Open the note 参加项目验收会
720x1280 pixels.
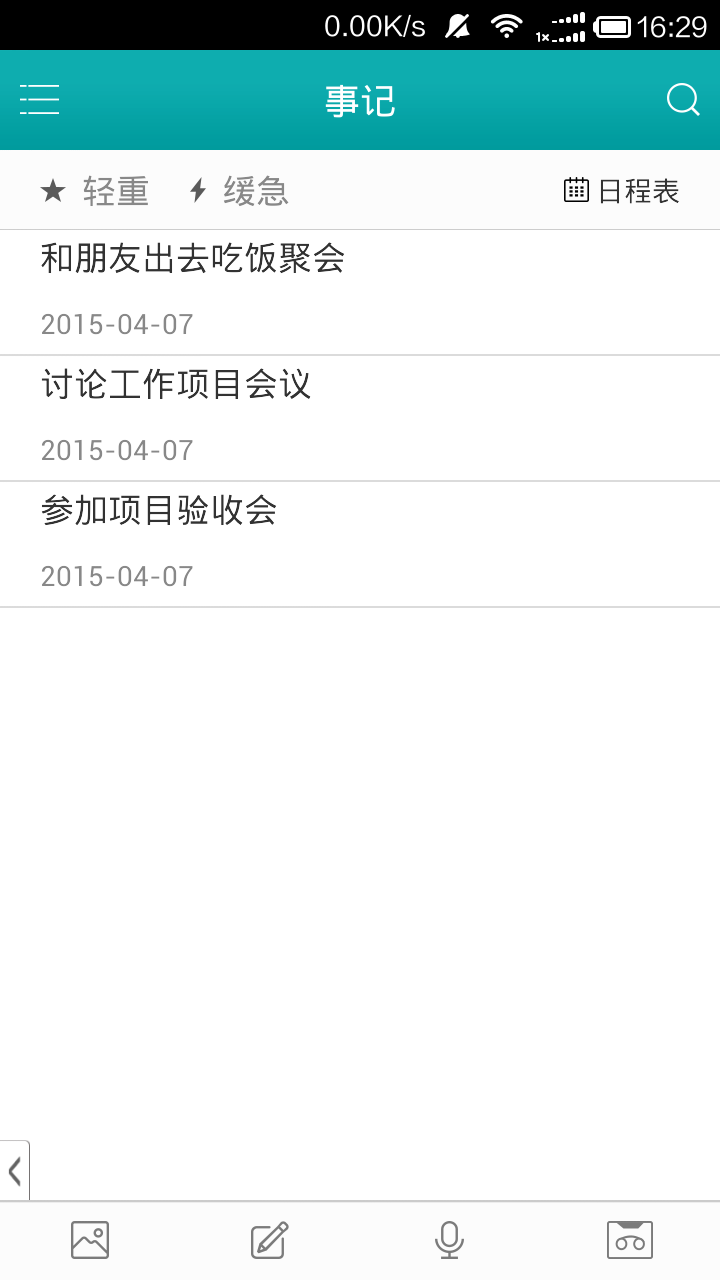(x=360, y=545)
